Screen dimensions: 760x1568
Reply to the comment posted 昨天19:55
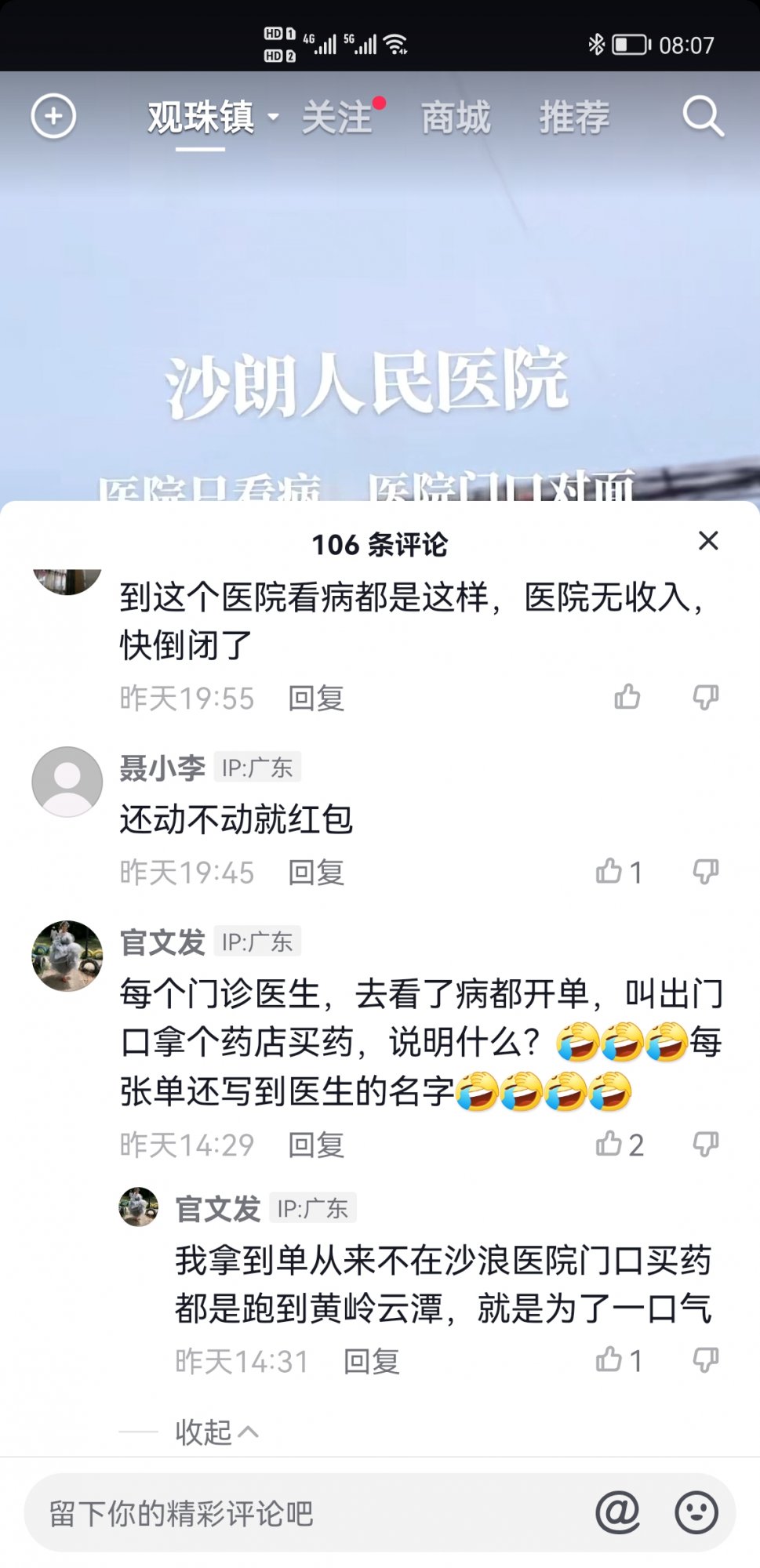(x=316, y=698)
